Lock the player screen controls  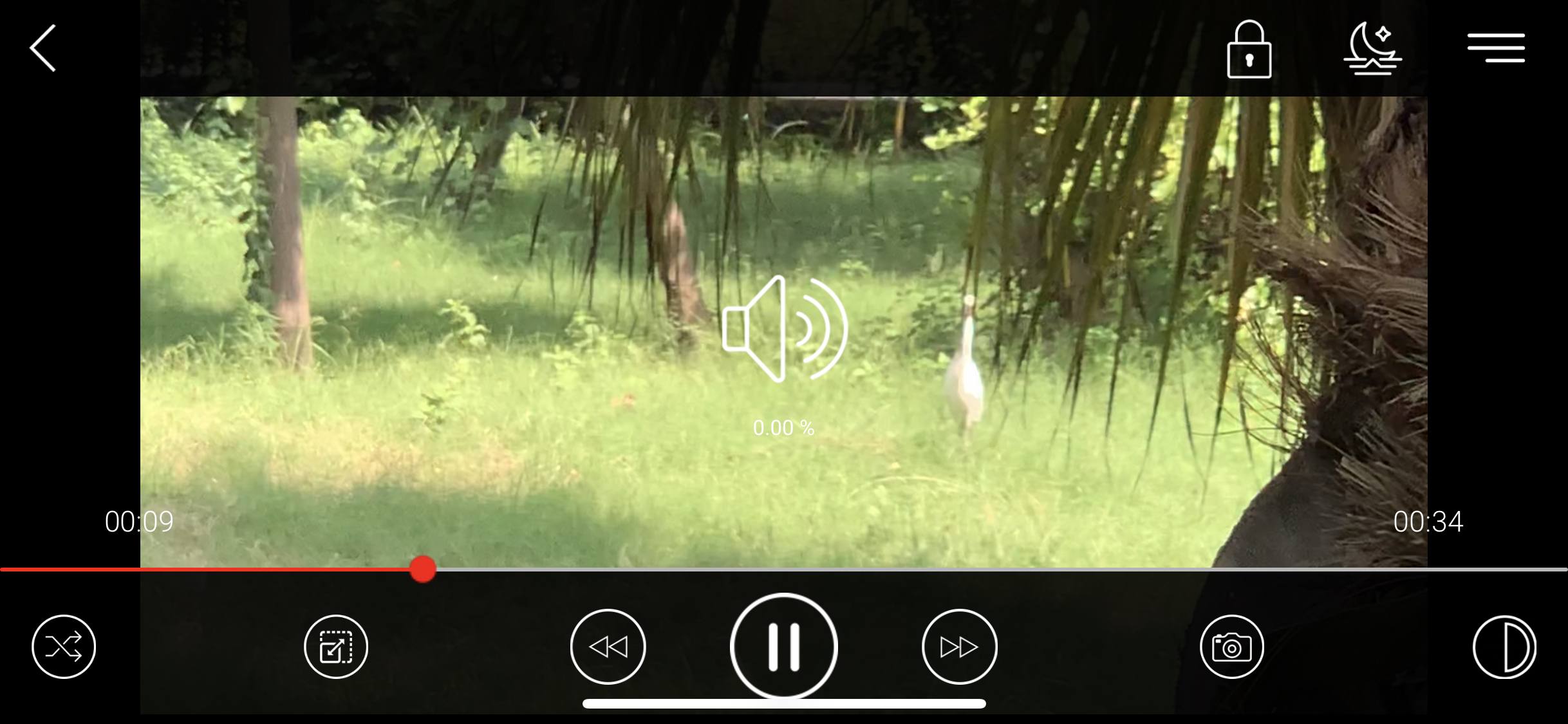[x=1249, y=50]
